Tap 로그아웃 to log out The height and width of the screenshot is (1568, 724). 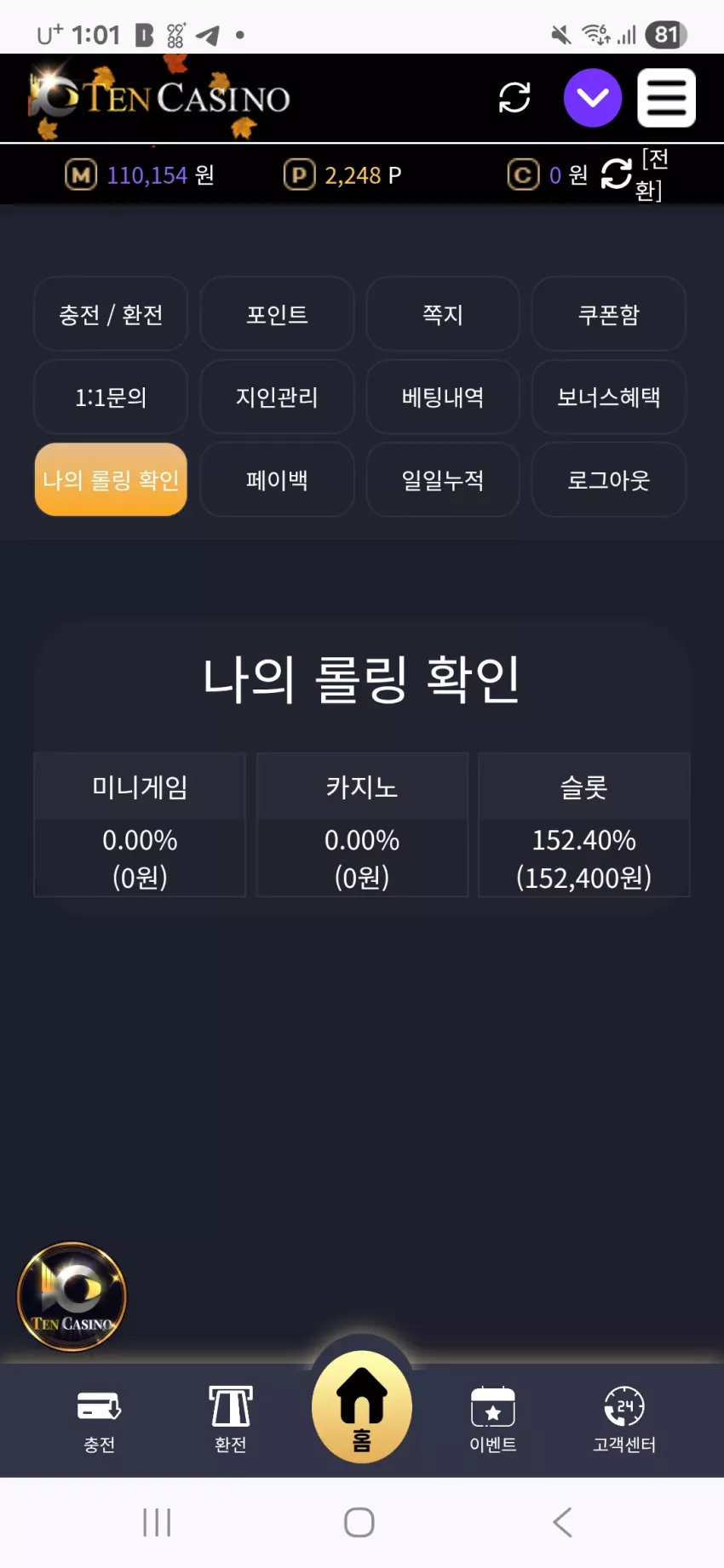(609, 479)
